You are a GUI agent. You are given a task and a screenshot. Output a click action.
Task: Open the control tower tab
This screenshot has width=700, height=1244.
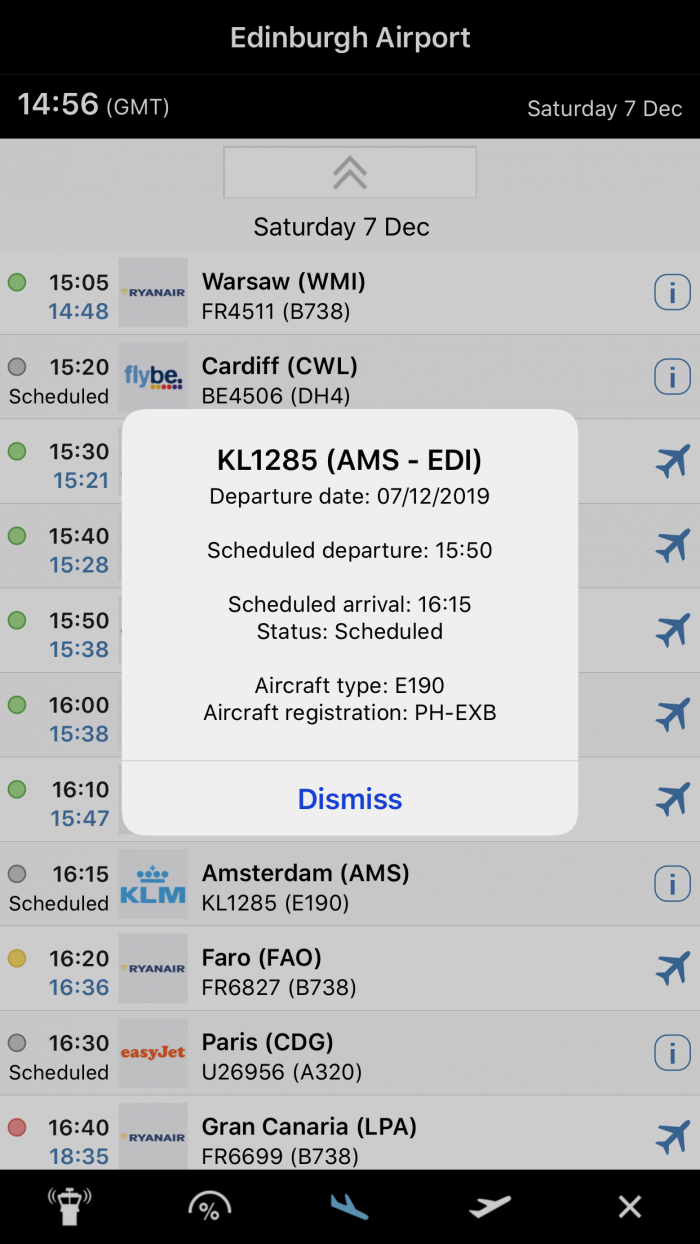pyautogui.click(x=70, y=1207)
